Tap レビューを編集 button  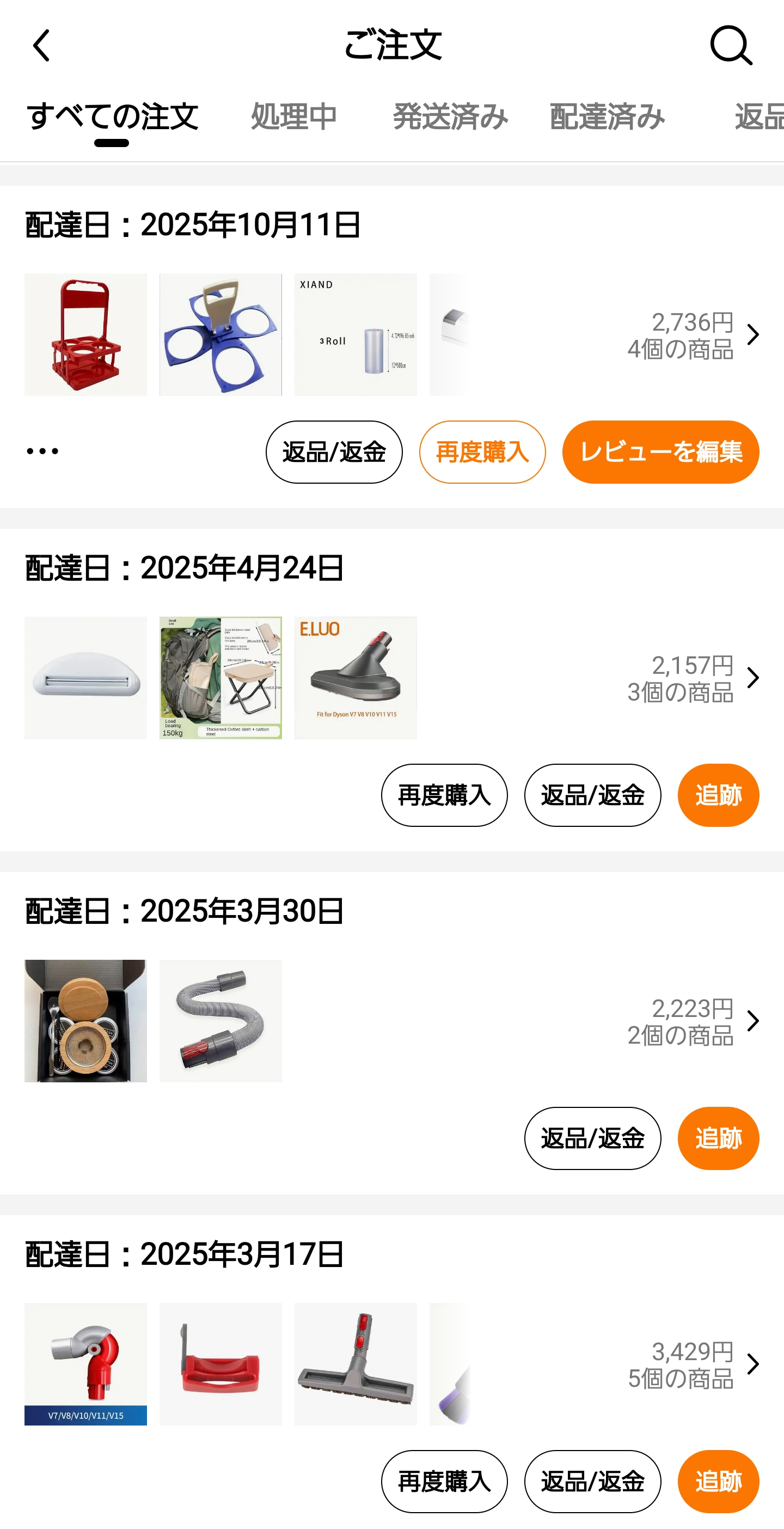point(660,452)
